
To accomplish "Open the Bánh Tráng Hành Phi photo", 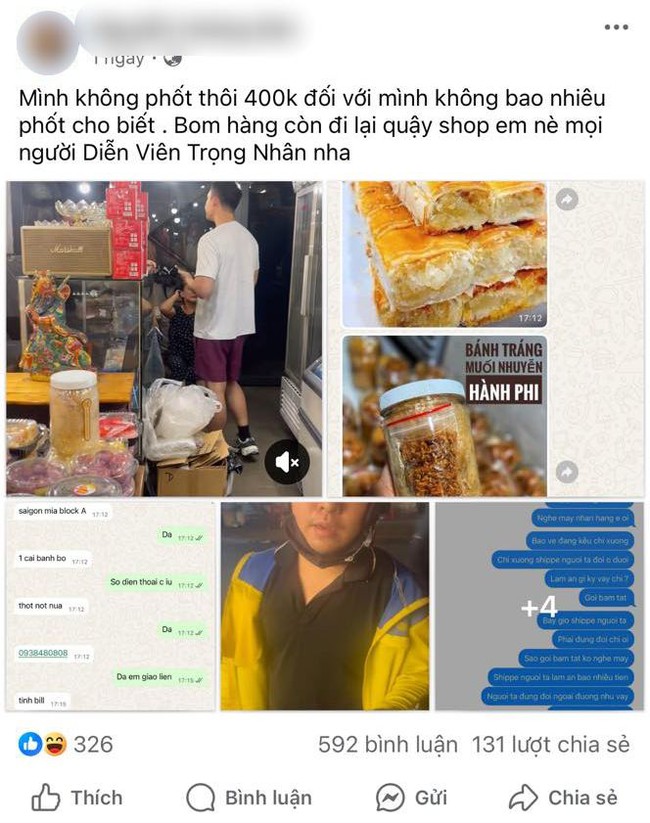I will coord(445,416).
